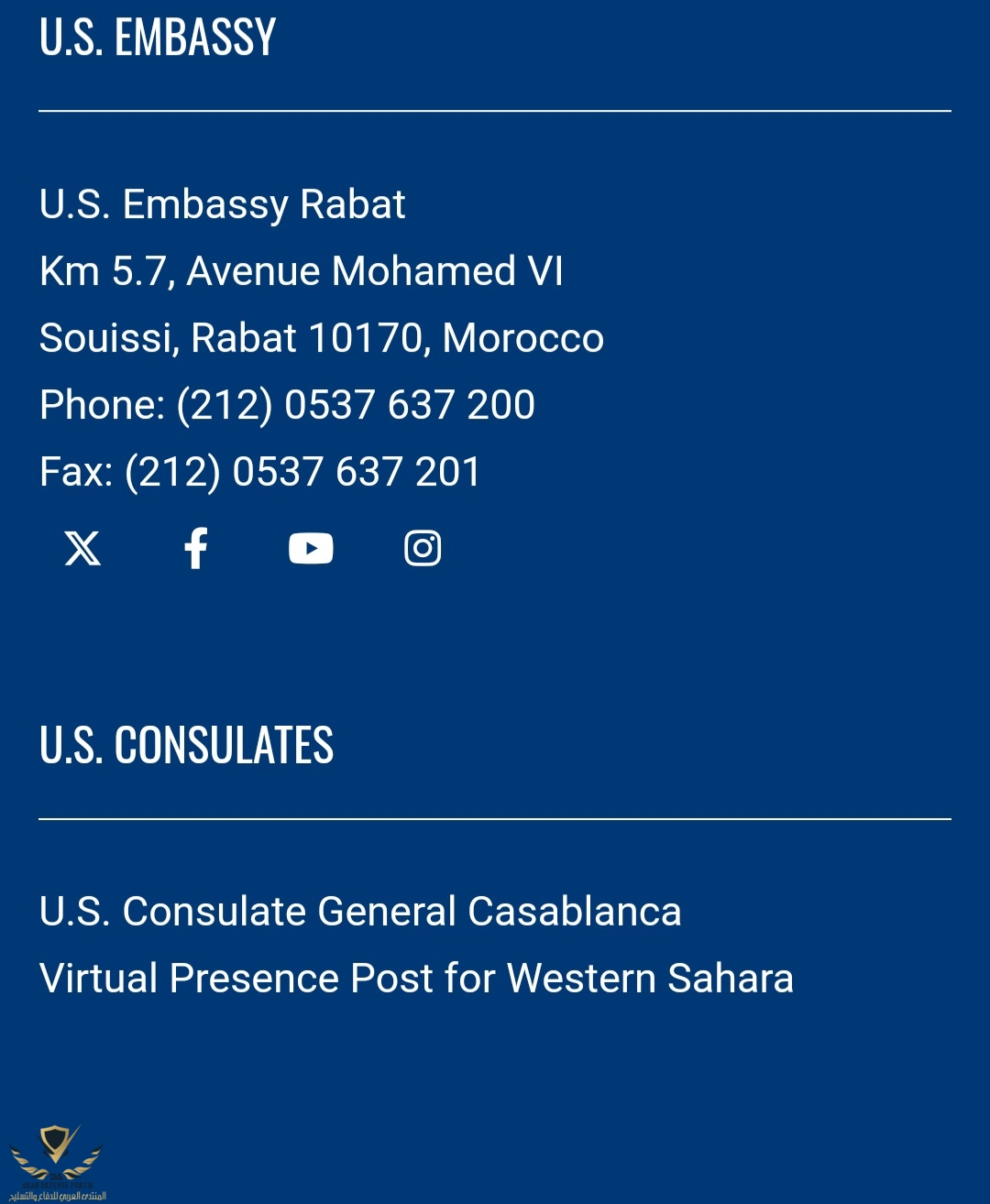Open the embassy's X (Twitter) page
Screen dimensions: 990x1204
click(x=82, y=549)
